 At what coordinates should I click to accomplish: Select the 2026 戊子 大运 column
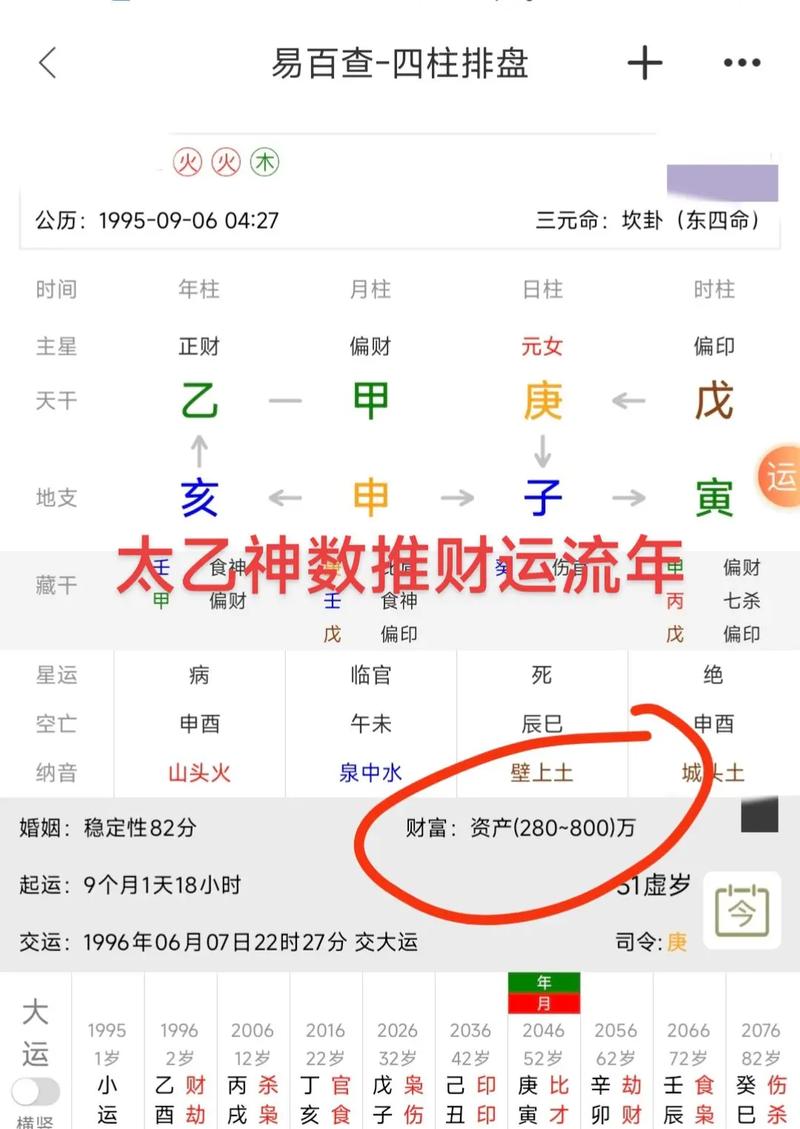[398, 1072]
